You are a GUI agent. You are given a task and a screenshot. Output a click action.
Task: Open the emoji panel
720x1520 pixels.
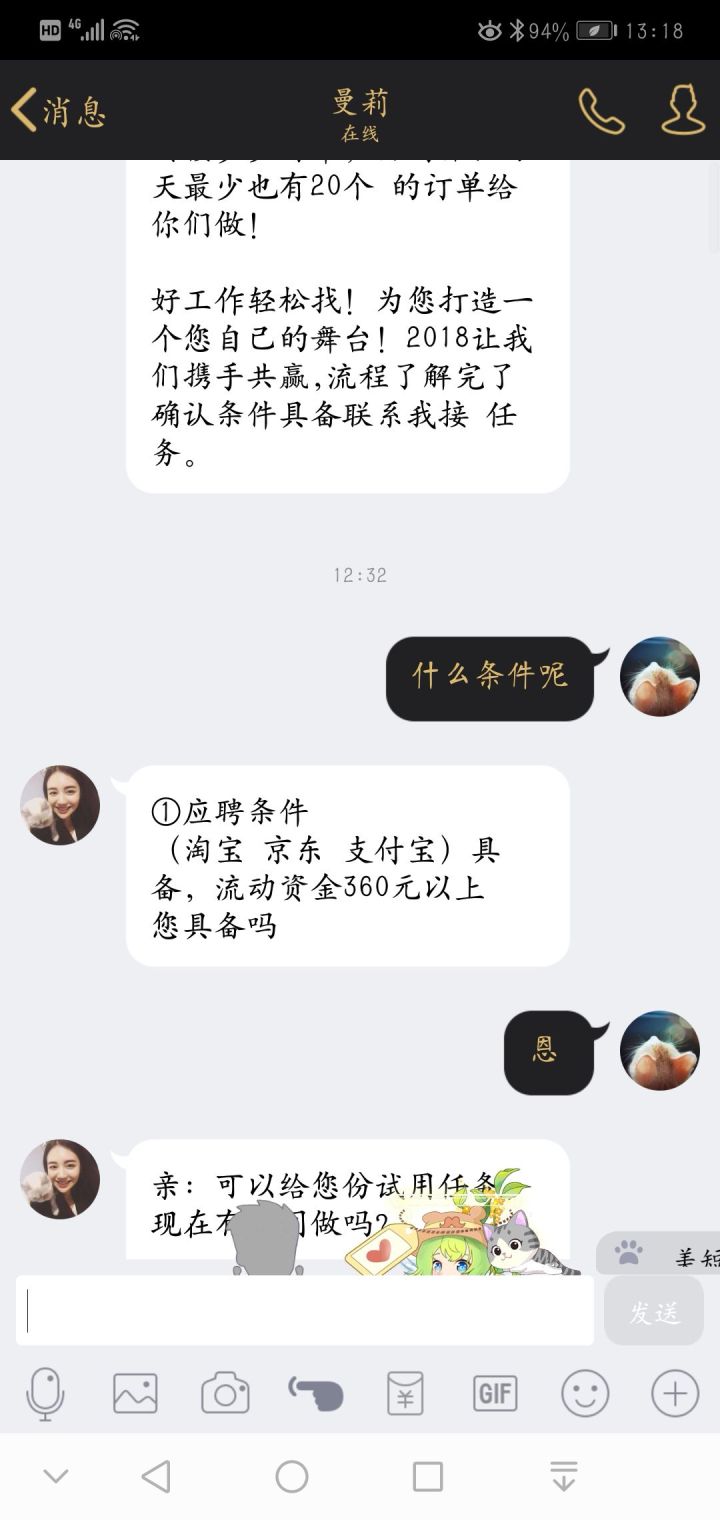[585, 1393]
